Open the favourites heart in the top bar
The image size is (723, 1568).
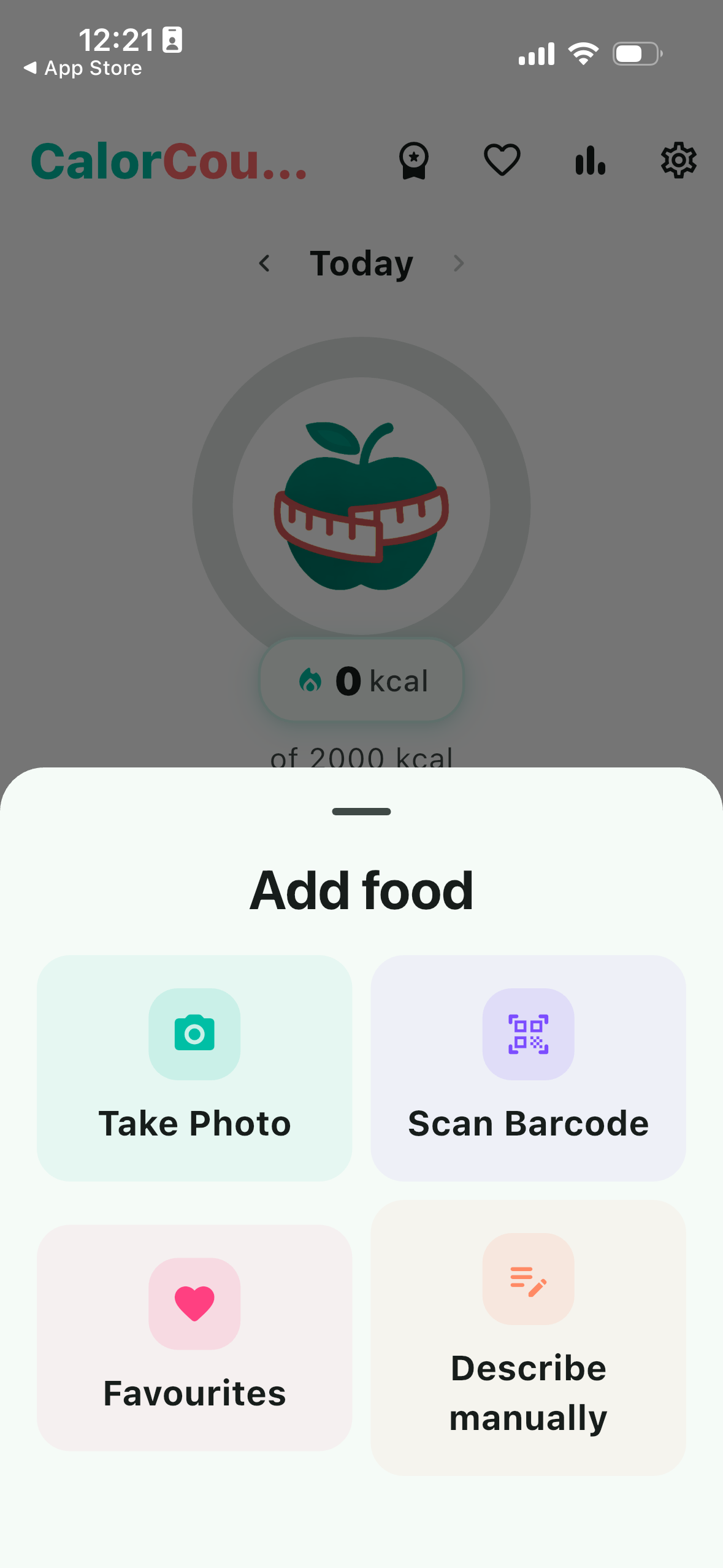click(501, 160)
